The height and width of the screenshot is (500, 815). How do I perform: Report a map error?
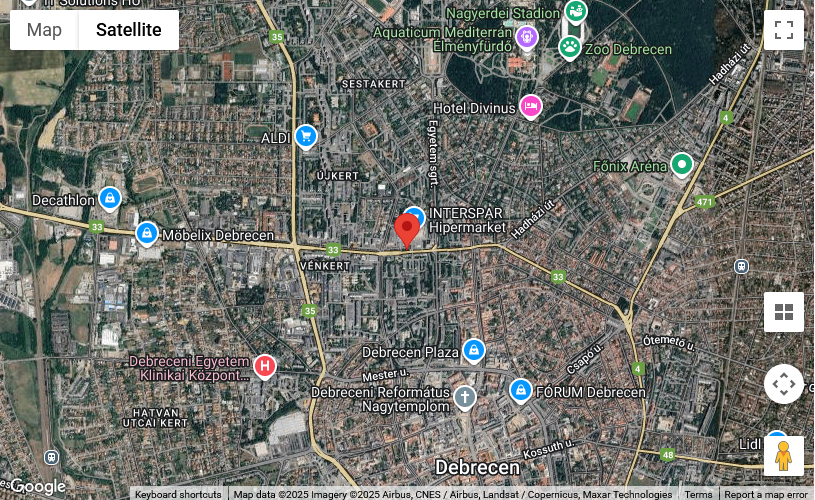click(766, 494)
